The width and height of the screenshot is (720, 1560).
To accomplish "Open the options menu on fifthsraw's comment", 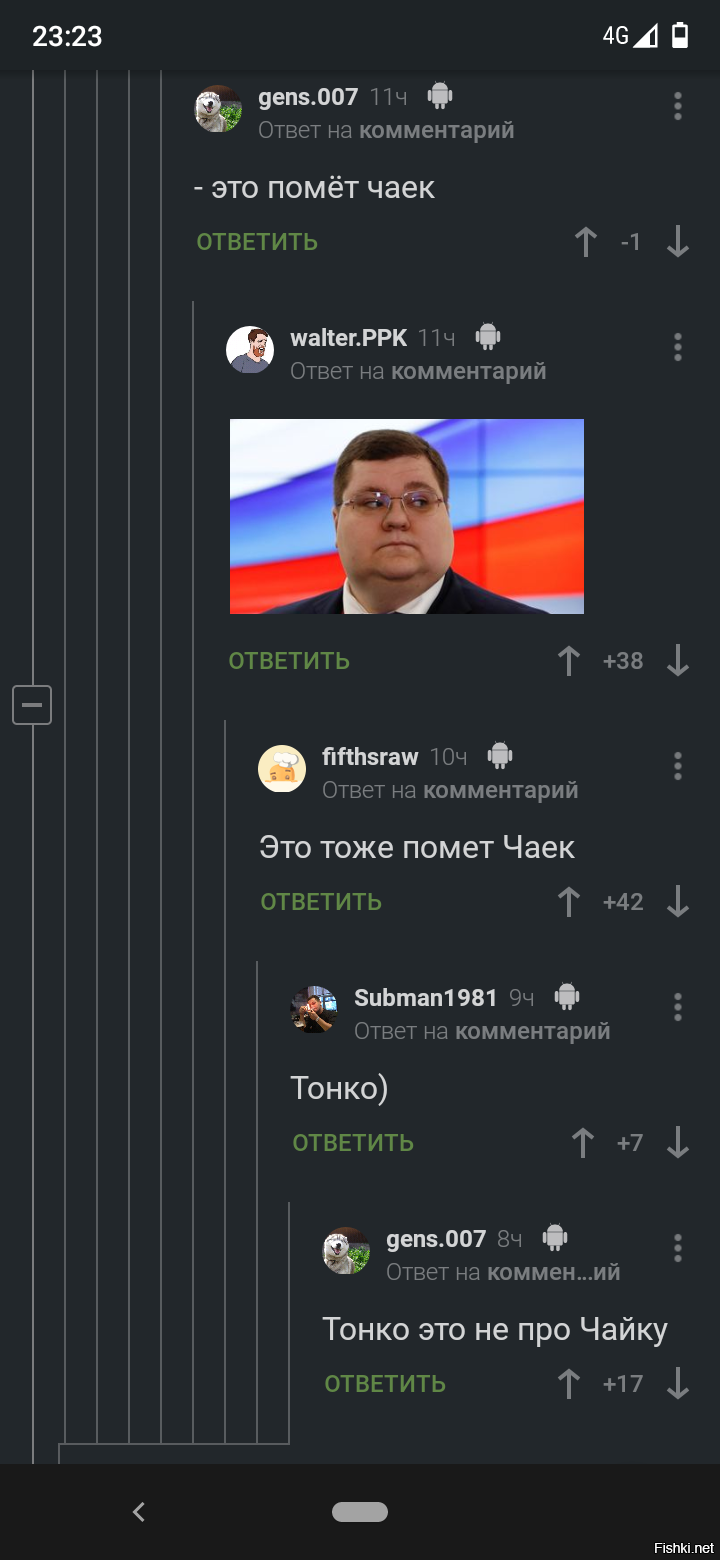I will click(677, 766).
